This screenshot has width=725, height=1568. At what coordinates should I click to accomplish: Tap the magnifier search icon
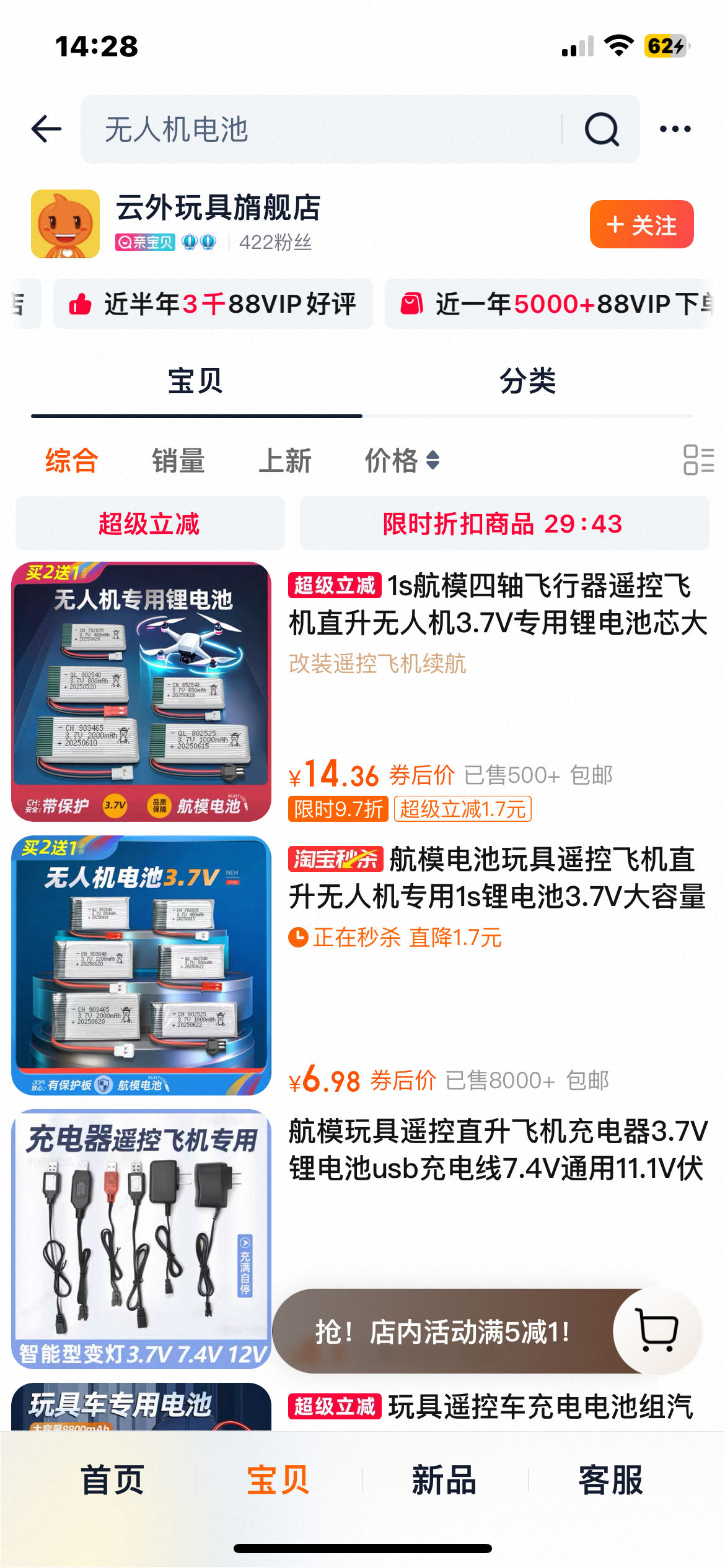click(x=601, y=129)
